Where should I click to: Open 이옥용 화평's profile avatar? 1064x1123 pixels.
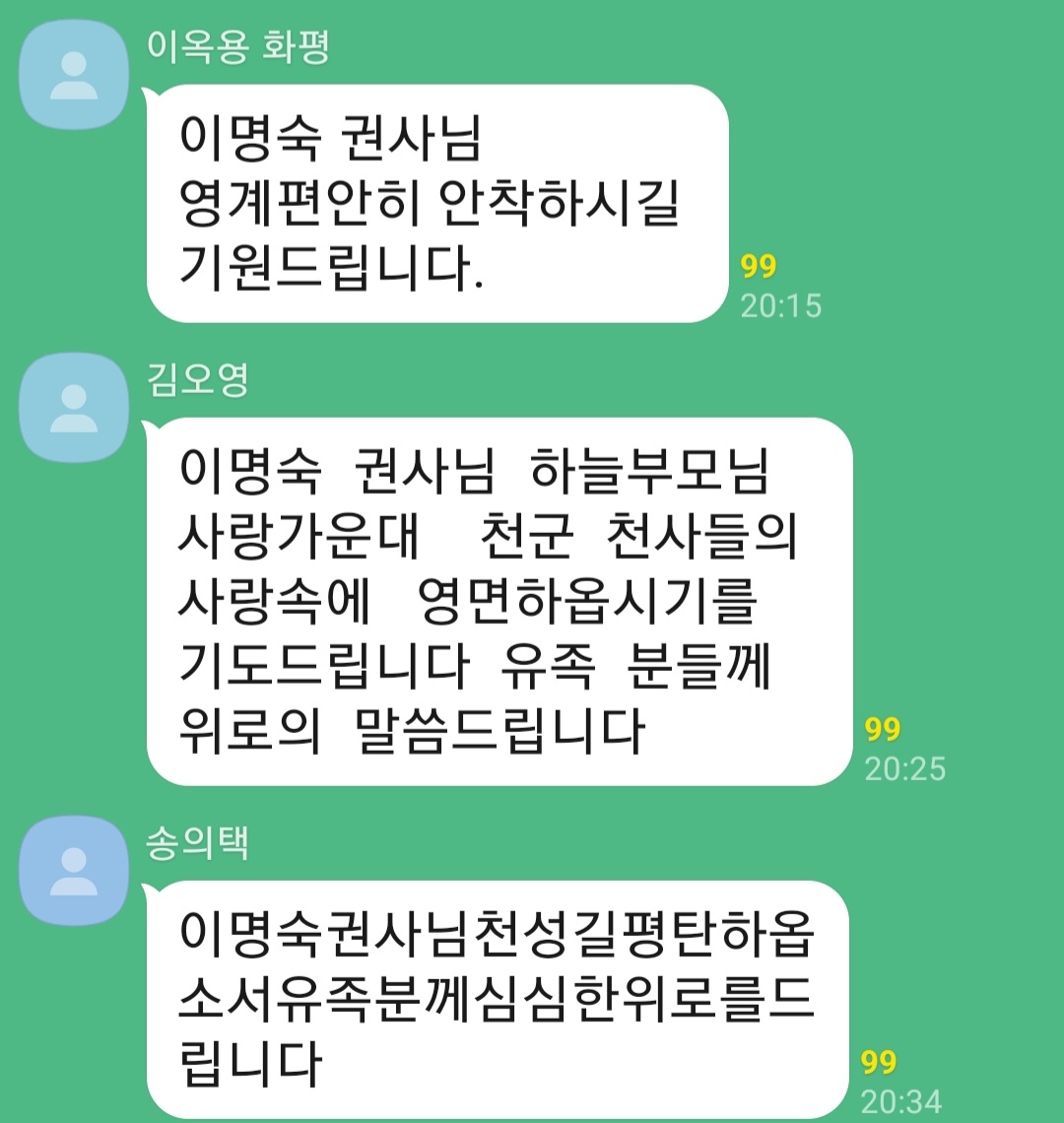(74, 75)
